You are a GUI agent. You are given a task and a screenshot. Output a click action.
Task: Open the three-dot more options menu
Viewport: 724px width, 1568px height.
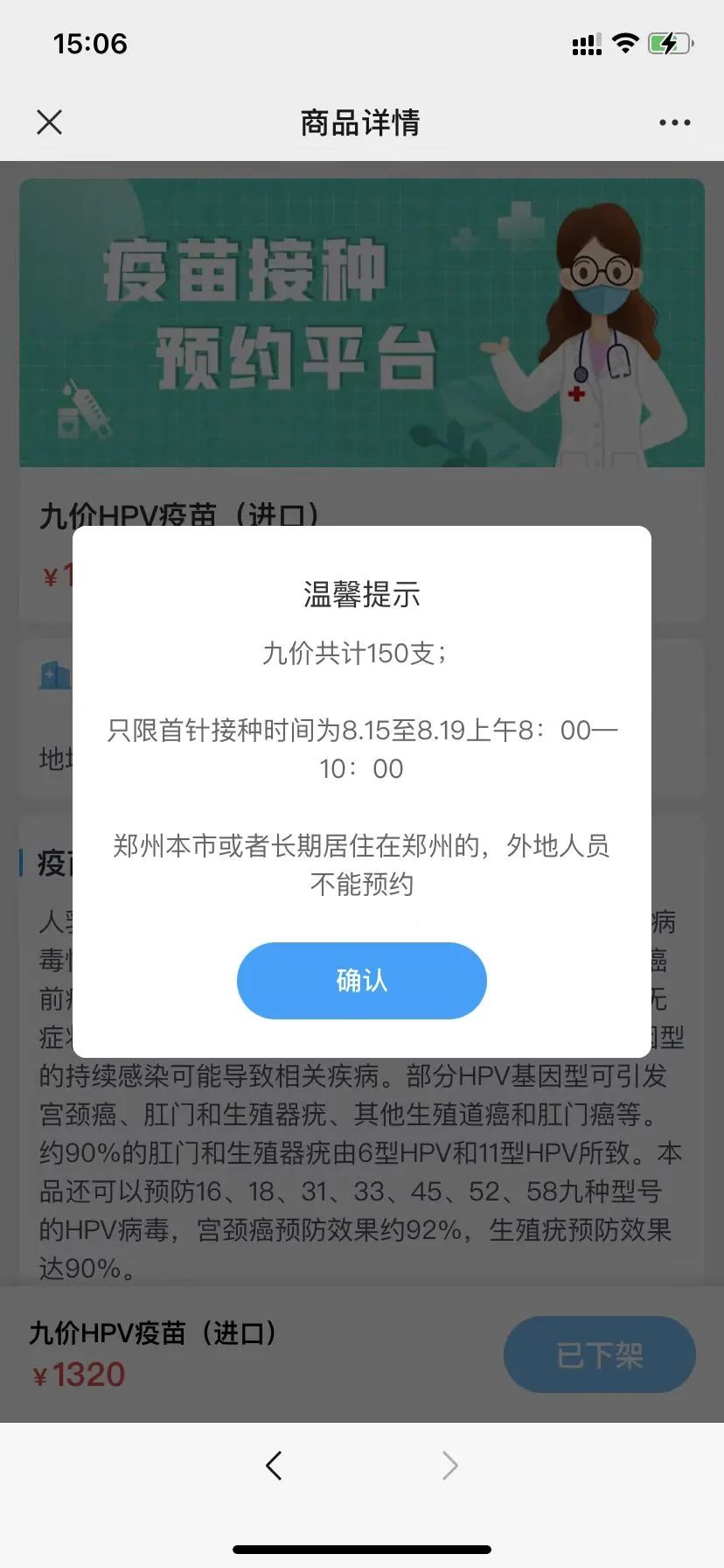click(674, 123)
